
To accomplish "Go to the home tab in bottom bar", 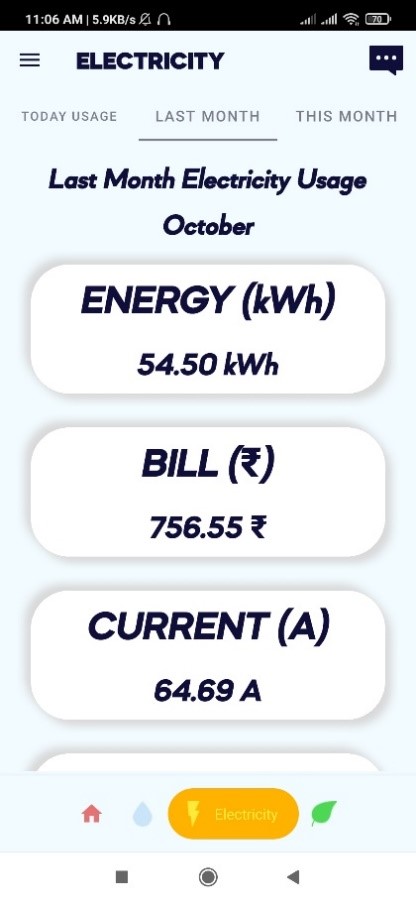I will click(x=91, y=814).
